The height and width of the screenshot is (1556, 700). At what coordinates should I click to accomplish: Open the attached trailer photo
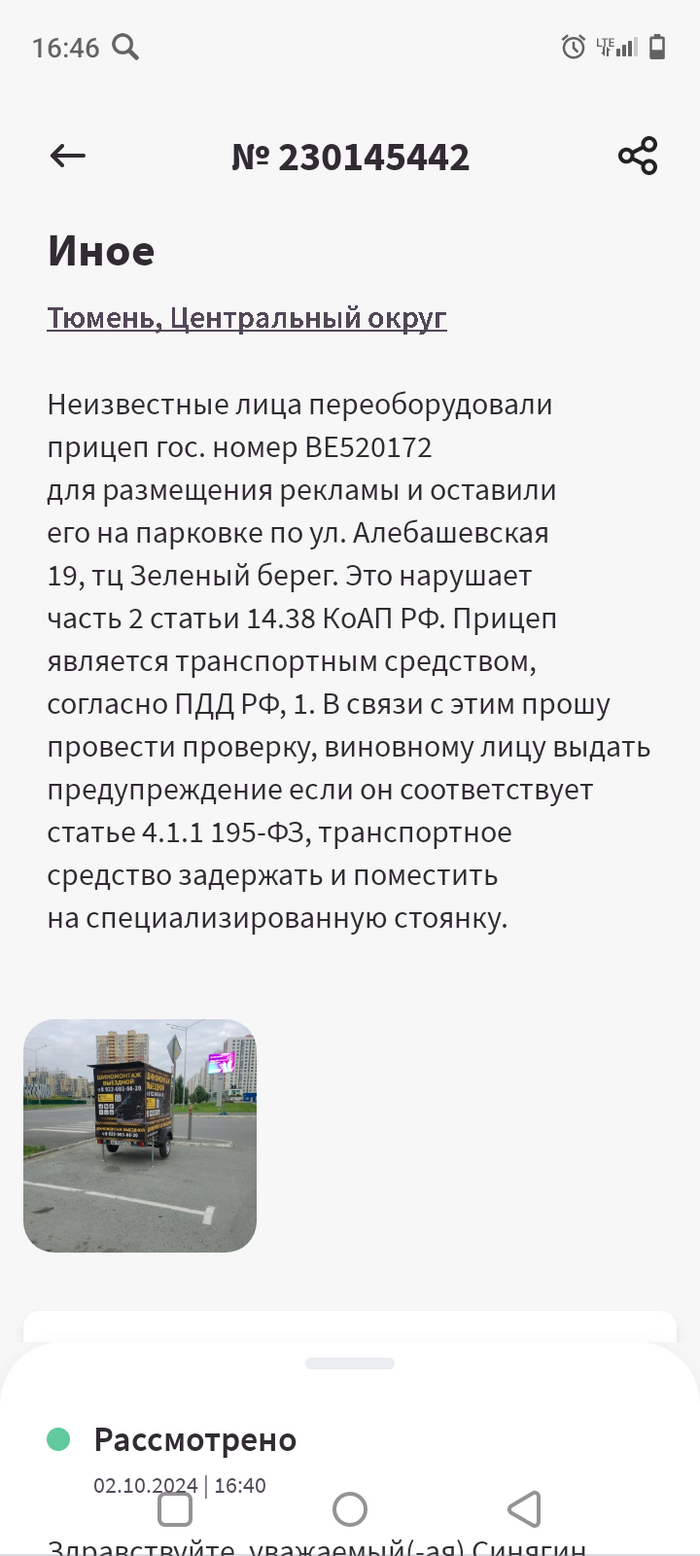pyautogui.click(x=140, y=1135)
